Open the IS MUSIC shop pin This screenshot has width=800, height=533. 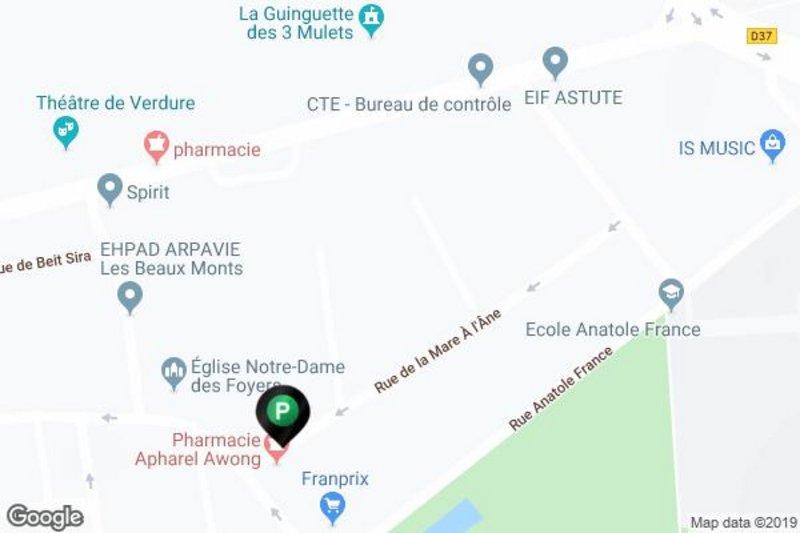[x=772, y=146]
